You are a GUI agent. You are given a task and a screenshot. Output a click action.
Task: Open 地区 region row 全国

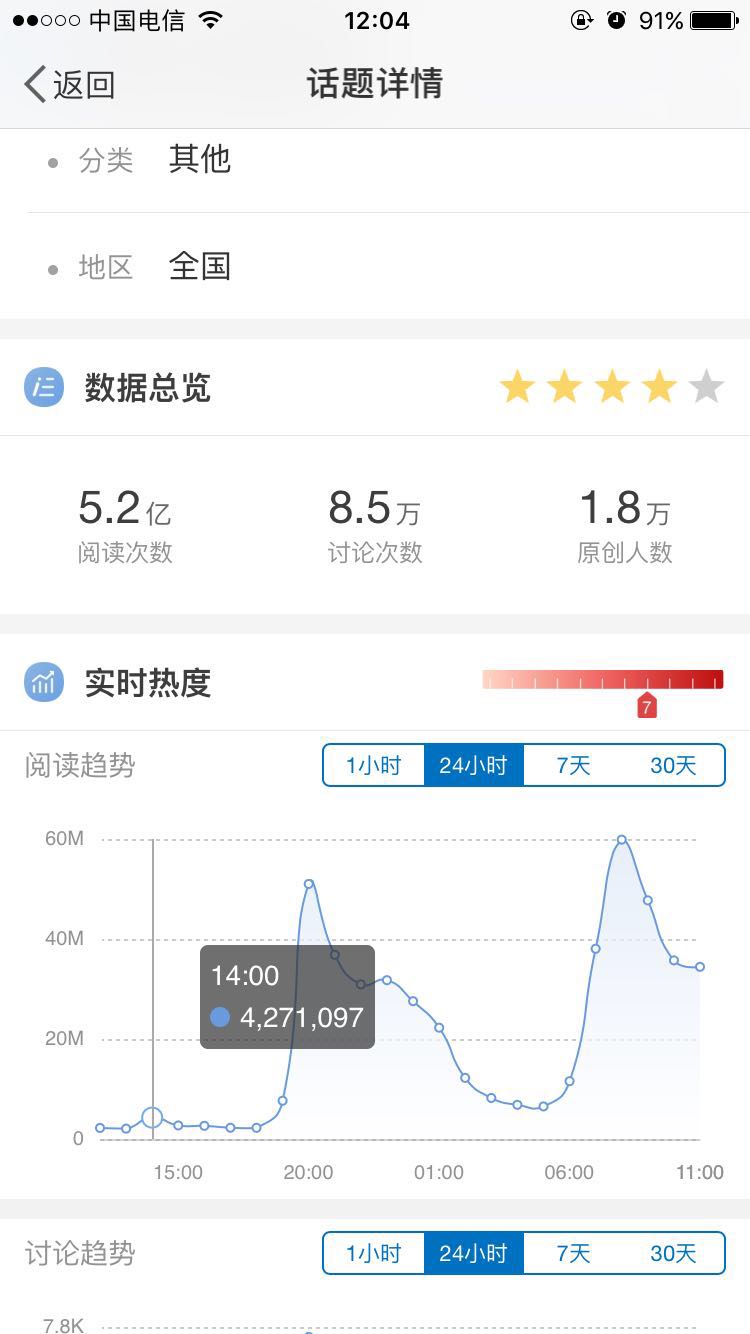[x=199, y=266]
